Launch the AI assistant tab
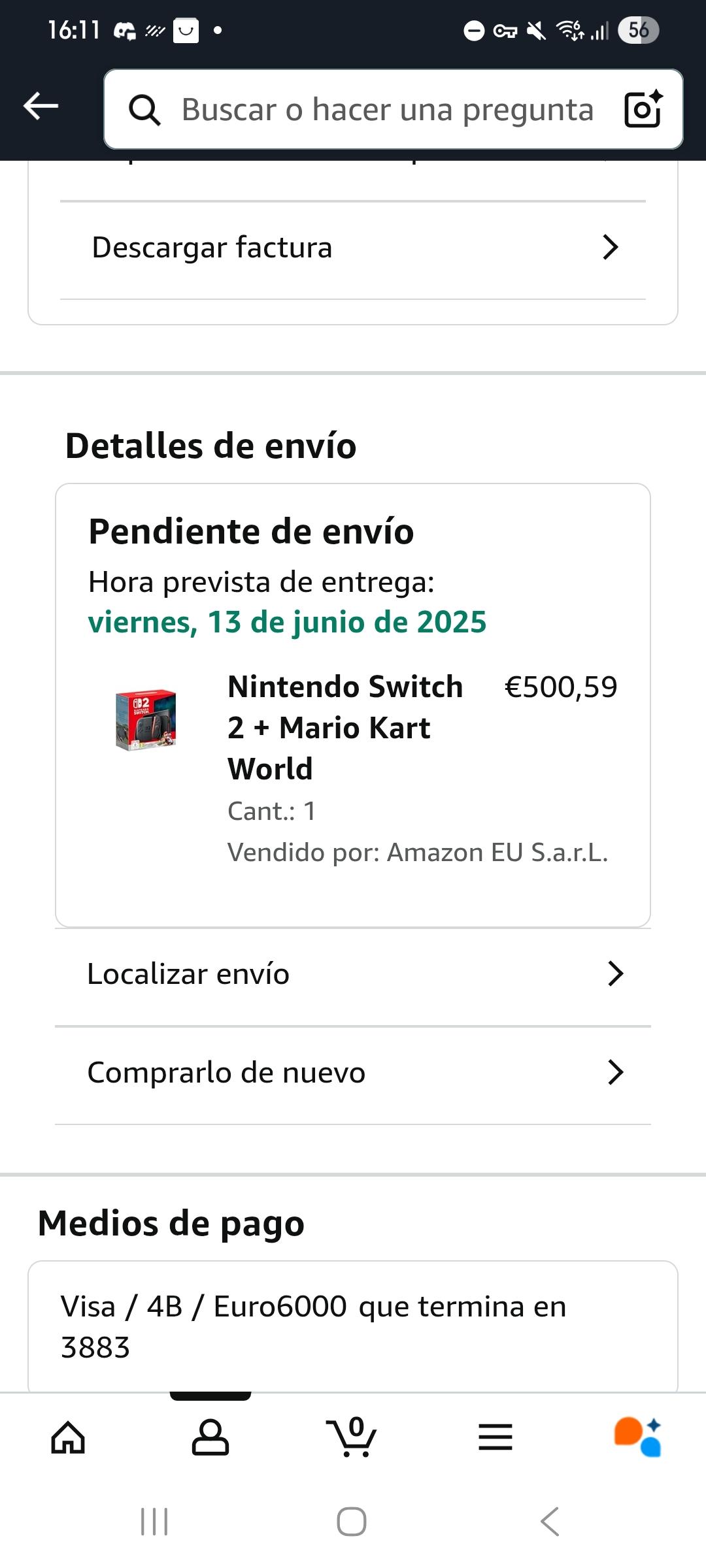Viewport: 706px width, 1568px height. [637, 1437]
